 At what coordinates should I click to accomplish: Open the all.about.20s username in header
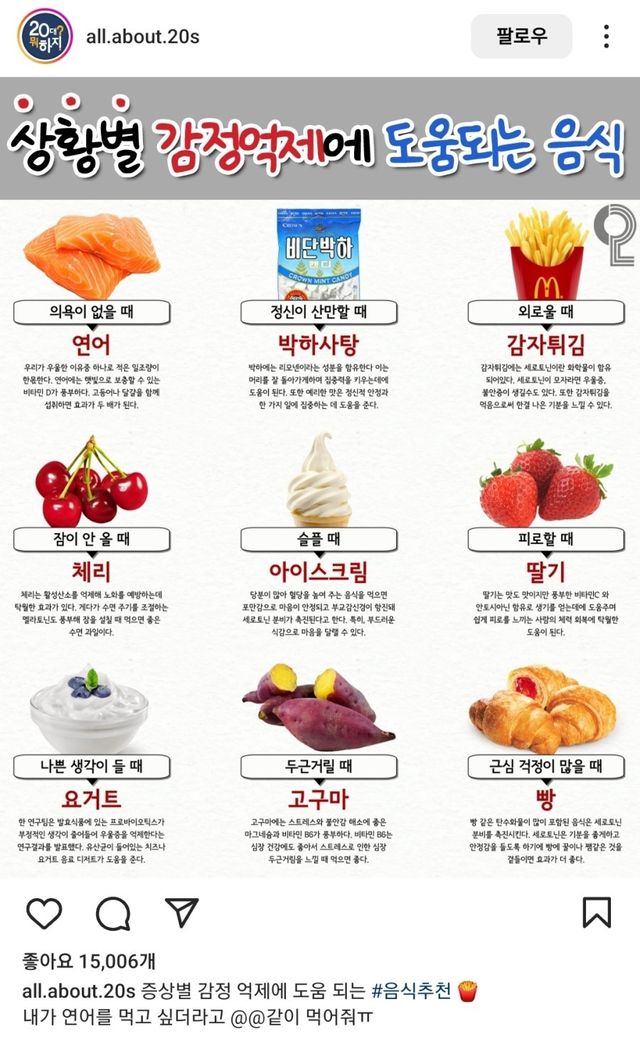(143, 37)
